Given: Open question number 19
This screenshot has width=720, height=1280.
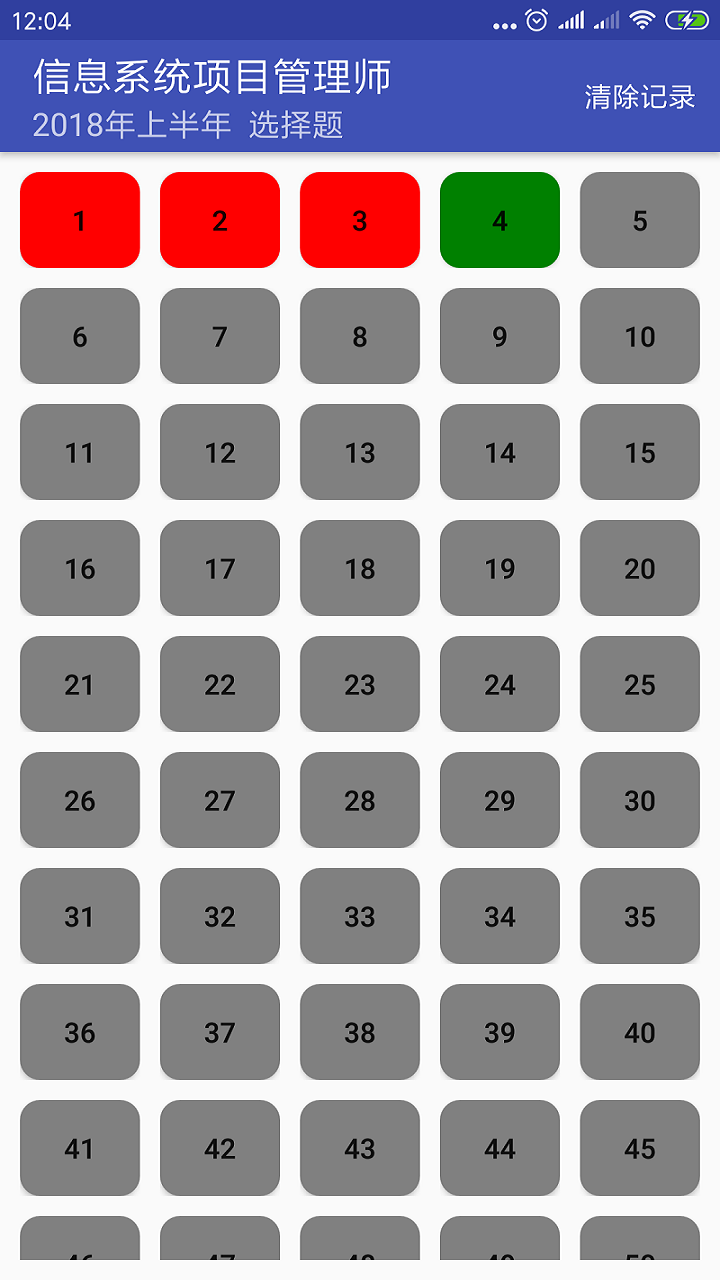Looking at the screenshot, I should 500,568.
